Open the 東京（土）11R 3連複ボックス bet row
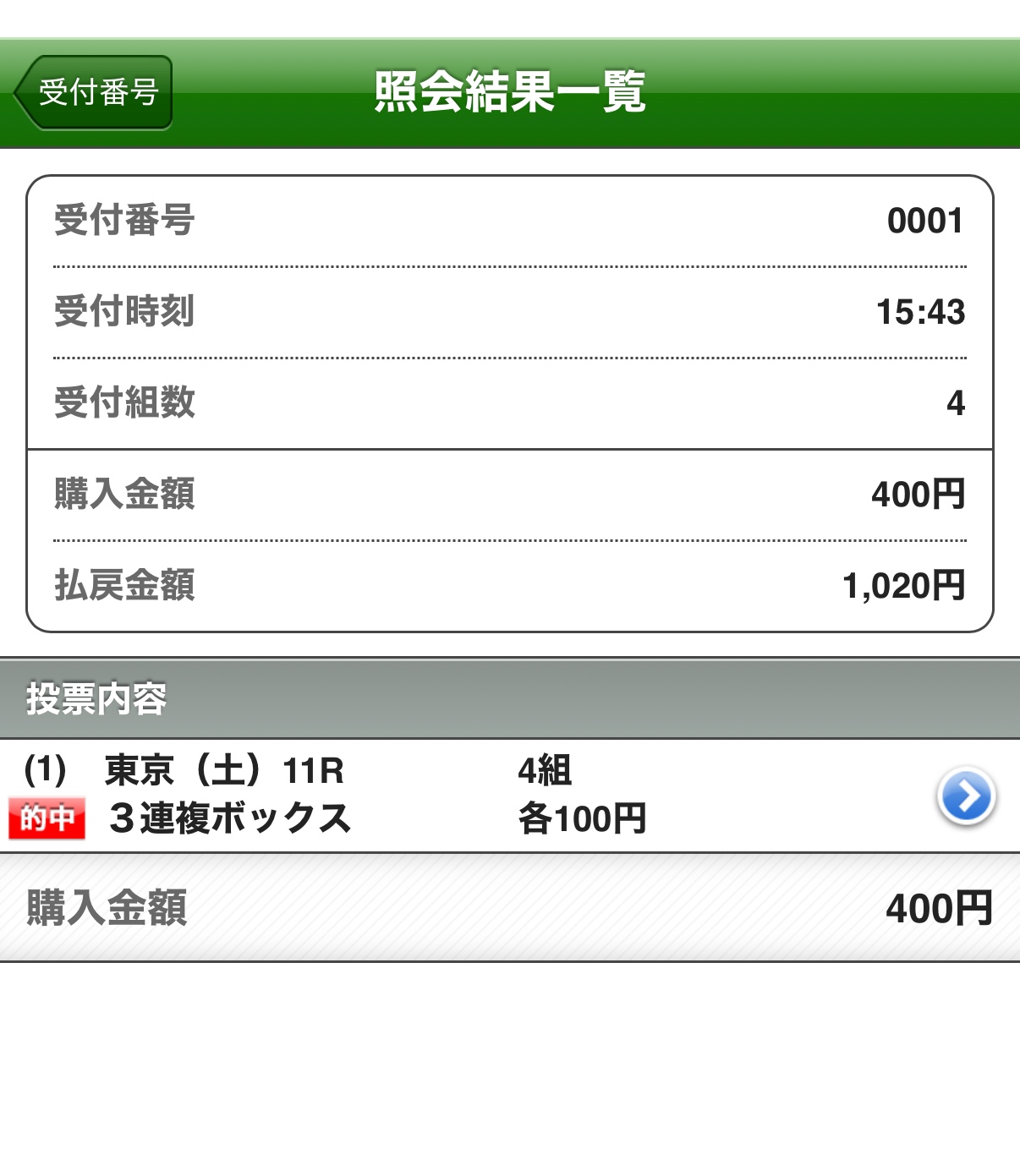Image resolution: width=1020 pixels, height=1176 pixels. (x=338, y=795)
